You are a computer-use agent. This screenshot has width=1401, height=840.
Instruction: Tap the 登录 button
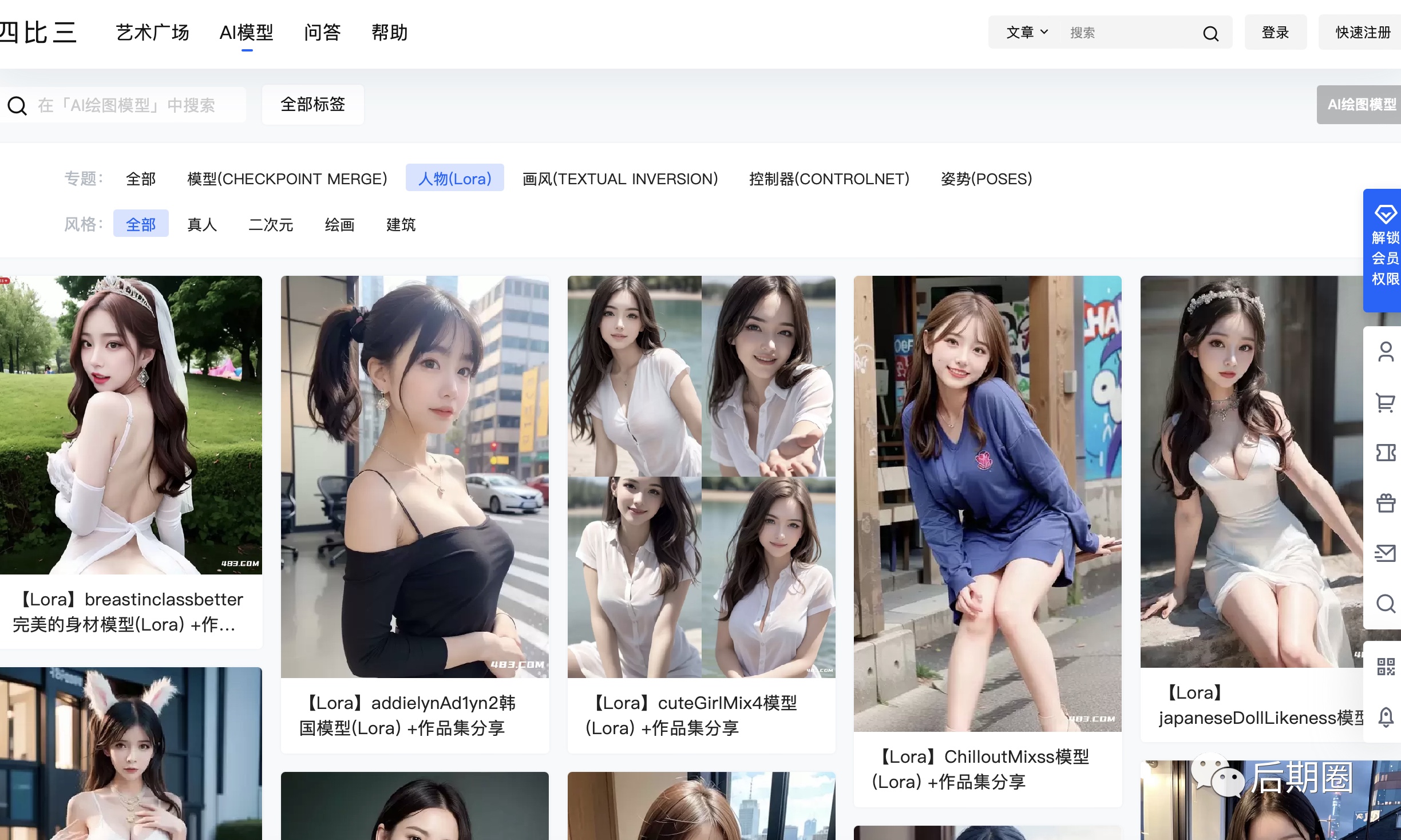click(1275, 33)
